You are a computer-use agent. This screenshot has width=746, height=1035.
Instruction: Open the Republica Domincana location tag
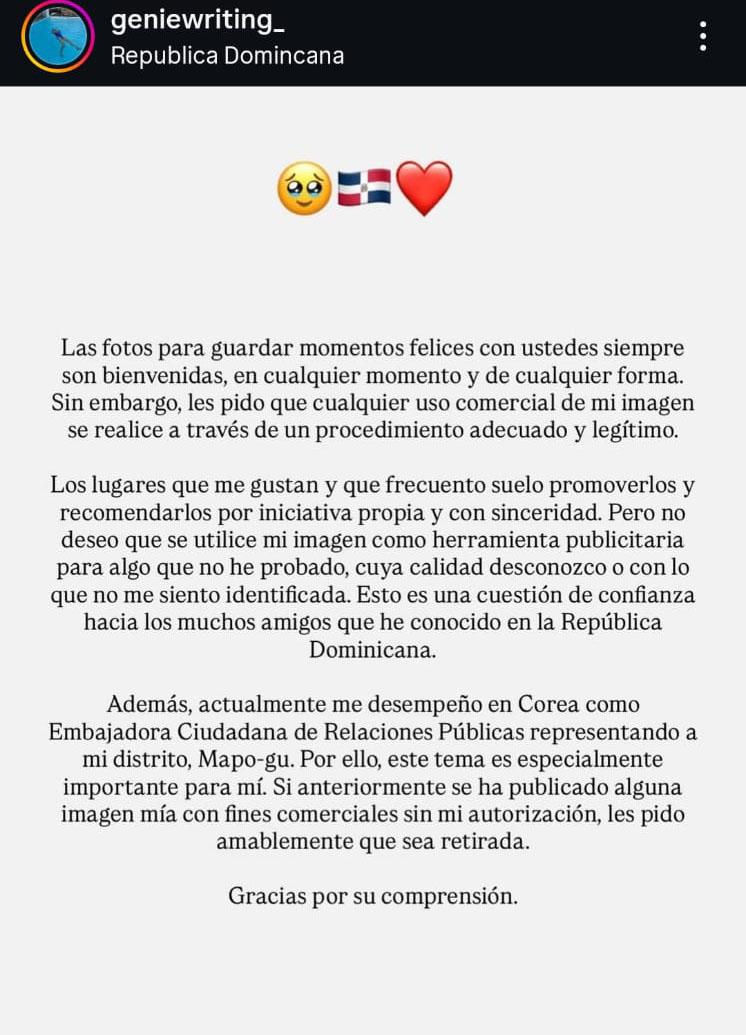click(227, 56)
